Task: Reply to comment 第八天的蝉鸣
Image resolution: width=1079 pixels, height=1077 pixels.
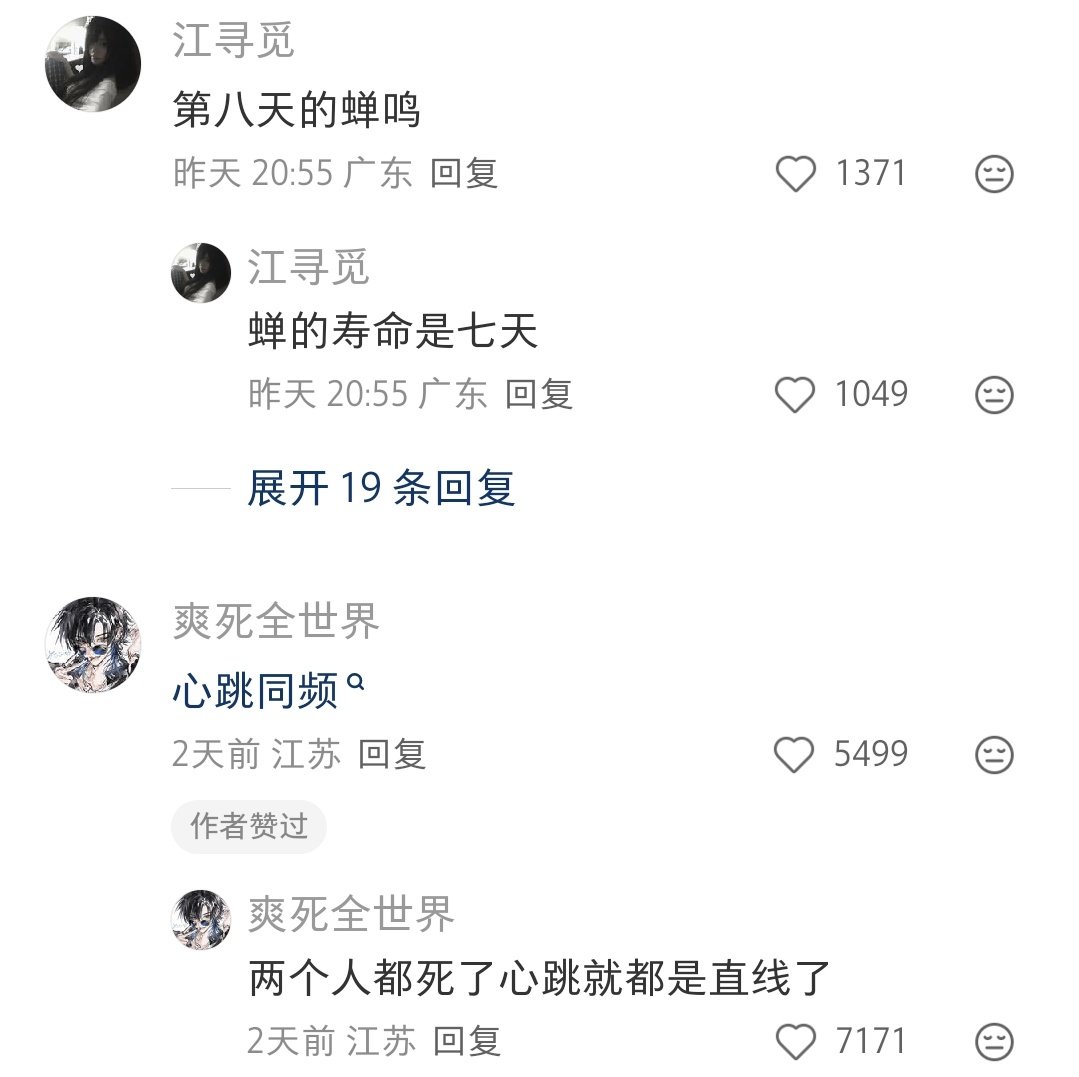Action: [464, 174]
